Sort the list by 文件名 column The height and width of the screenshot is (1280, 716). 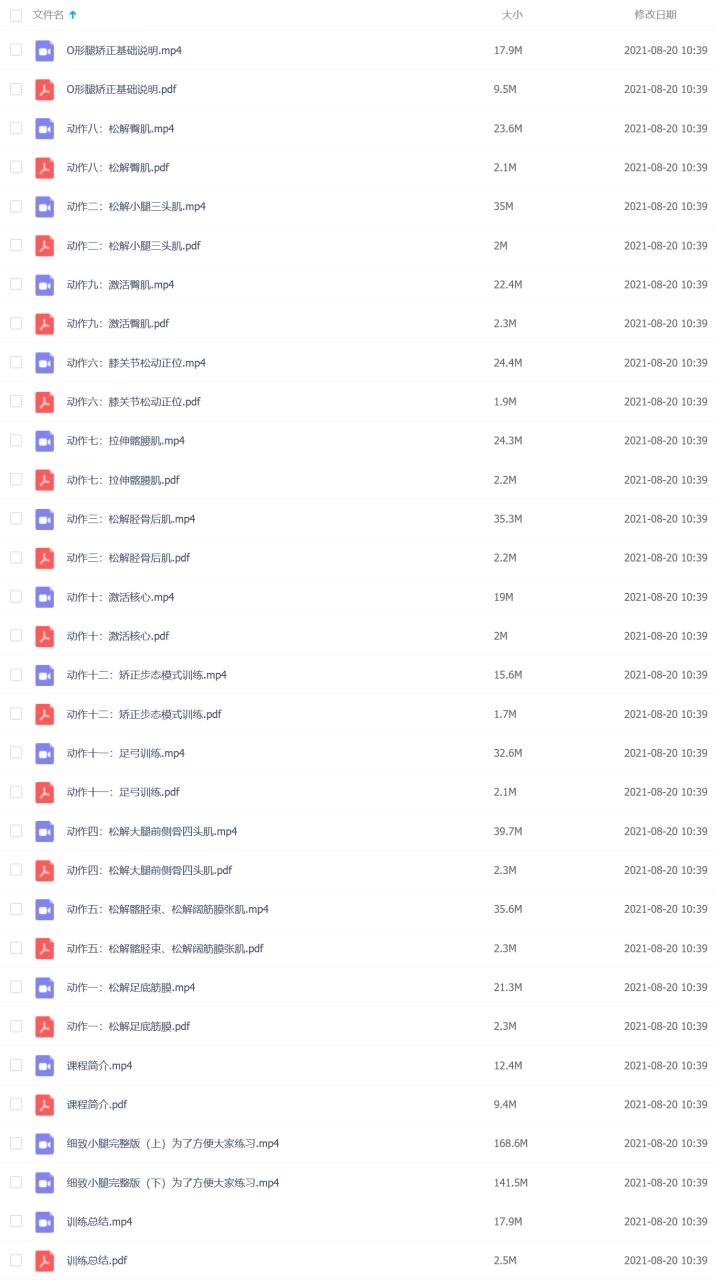(x=48, y=15)
